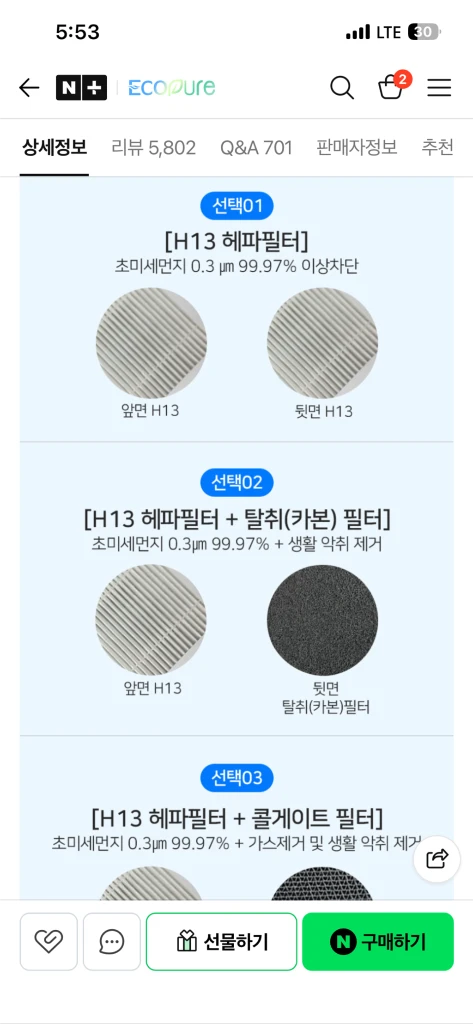Select the 상세정보 tab
473x1024 pixels.
[54, 148]
